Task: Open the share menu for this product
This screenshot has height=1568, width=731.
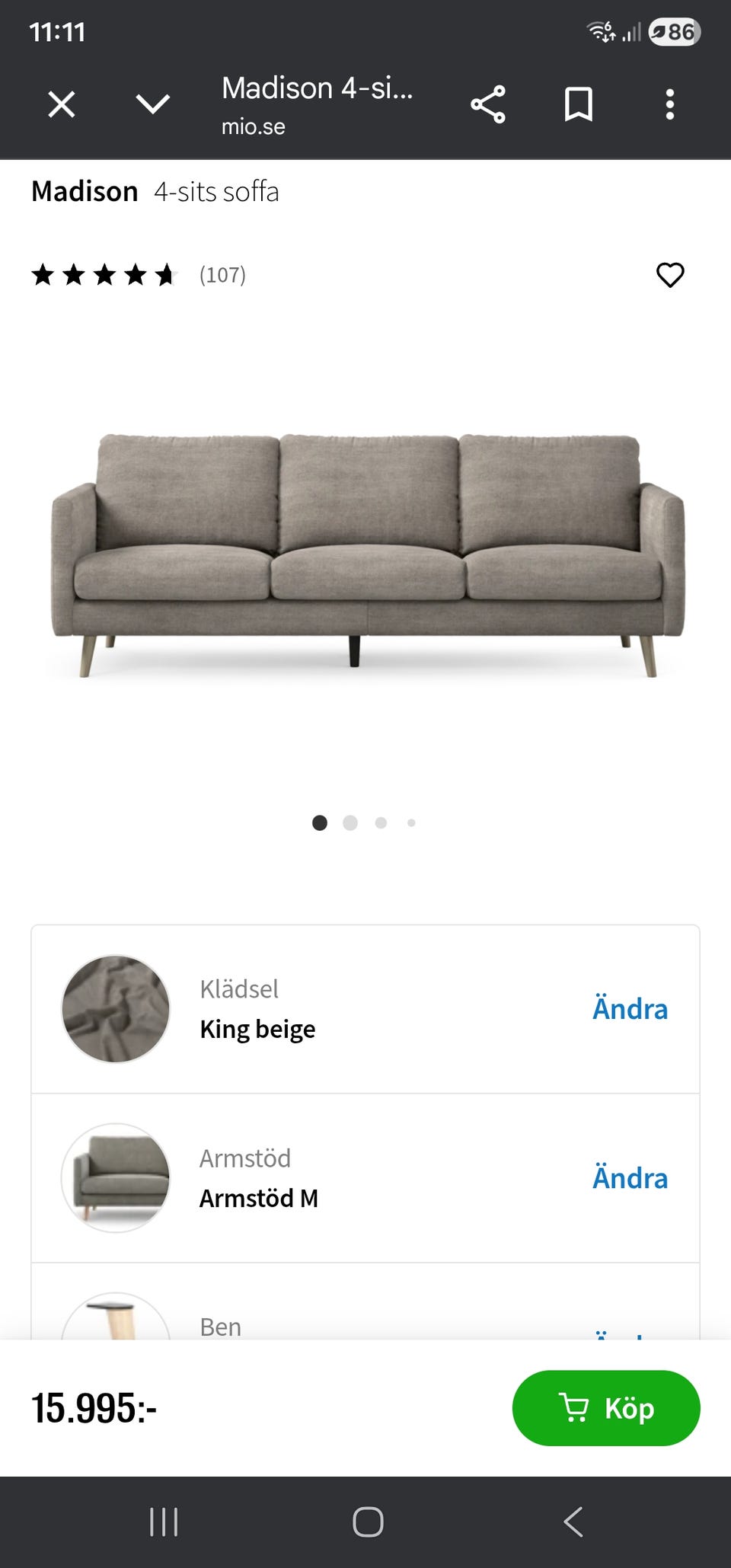Action: point(487,104)
